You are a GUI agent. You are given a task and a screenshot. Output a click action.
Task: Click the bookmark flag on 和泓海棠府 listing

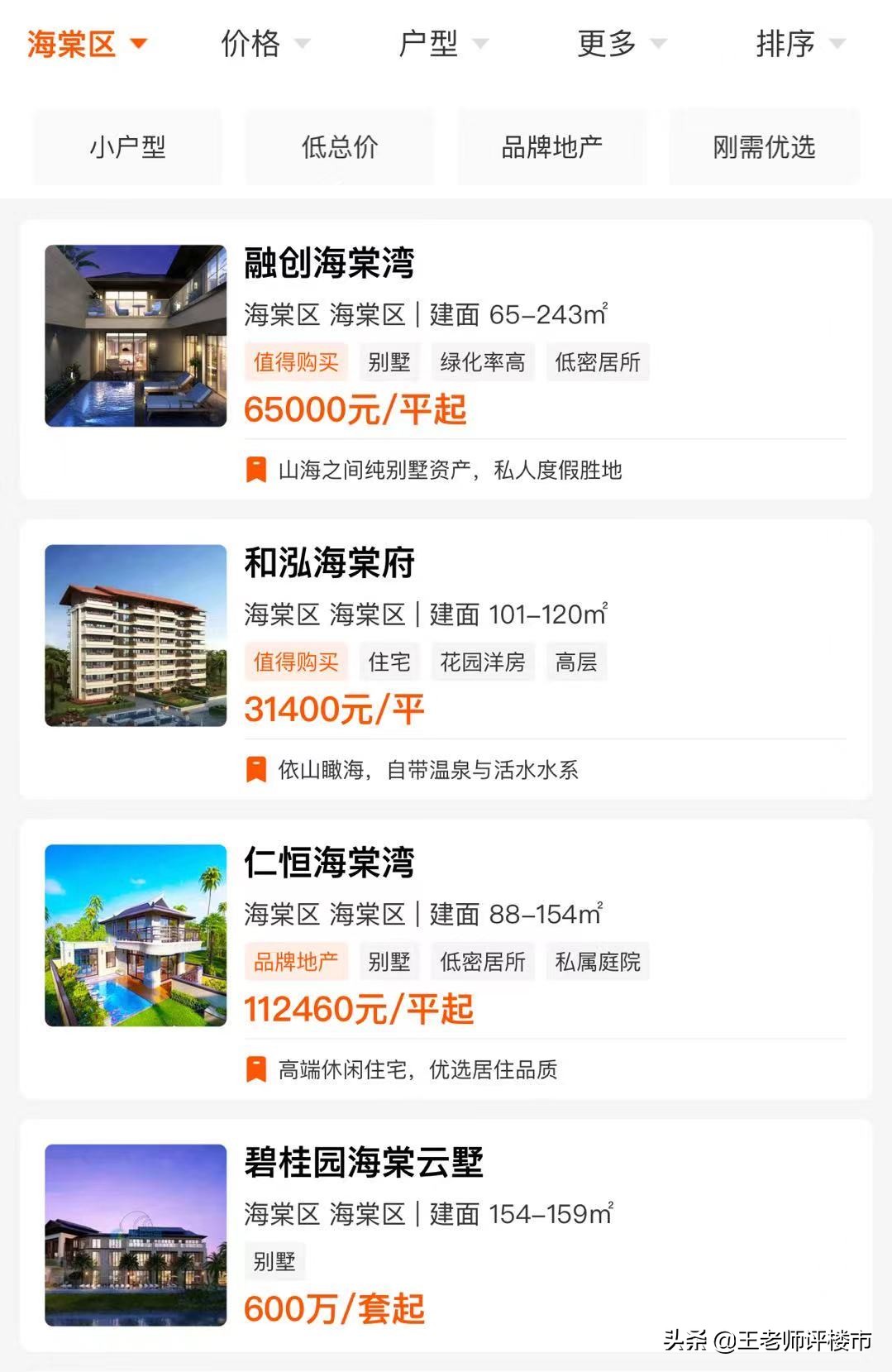pos(256,768)
